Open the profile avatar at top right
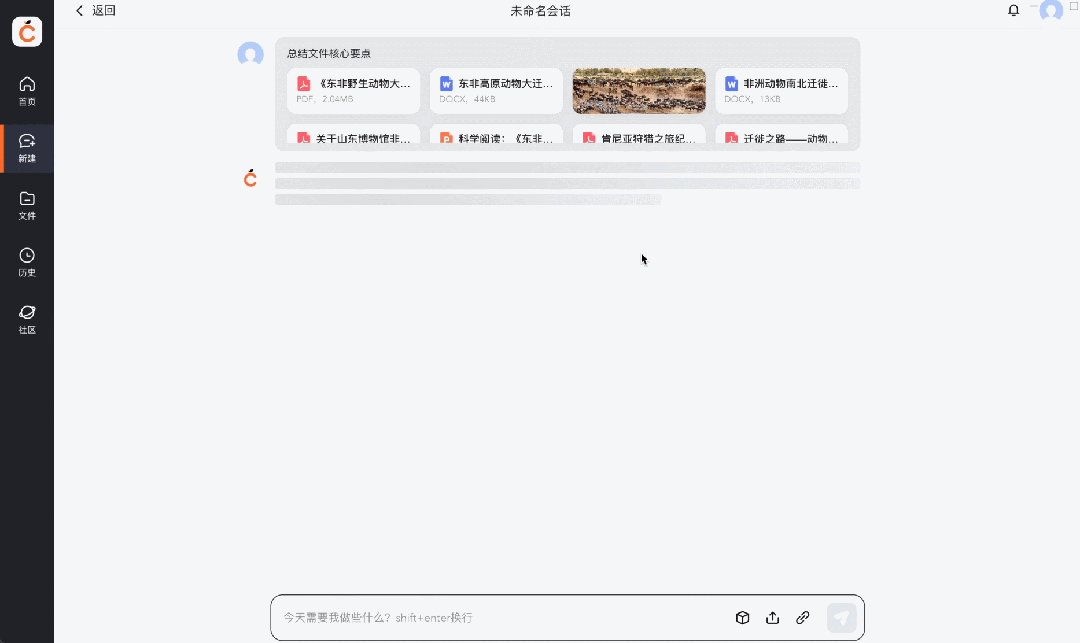Viewport: 1080px width, 643px height. coord(1050,11)
